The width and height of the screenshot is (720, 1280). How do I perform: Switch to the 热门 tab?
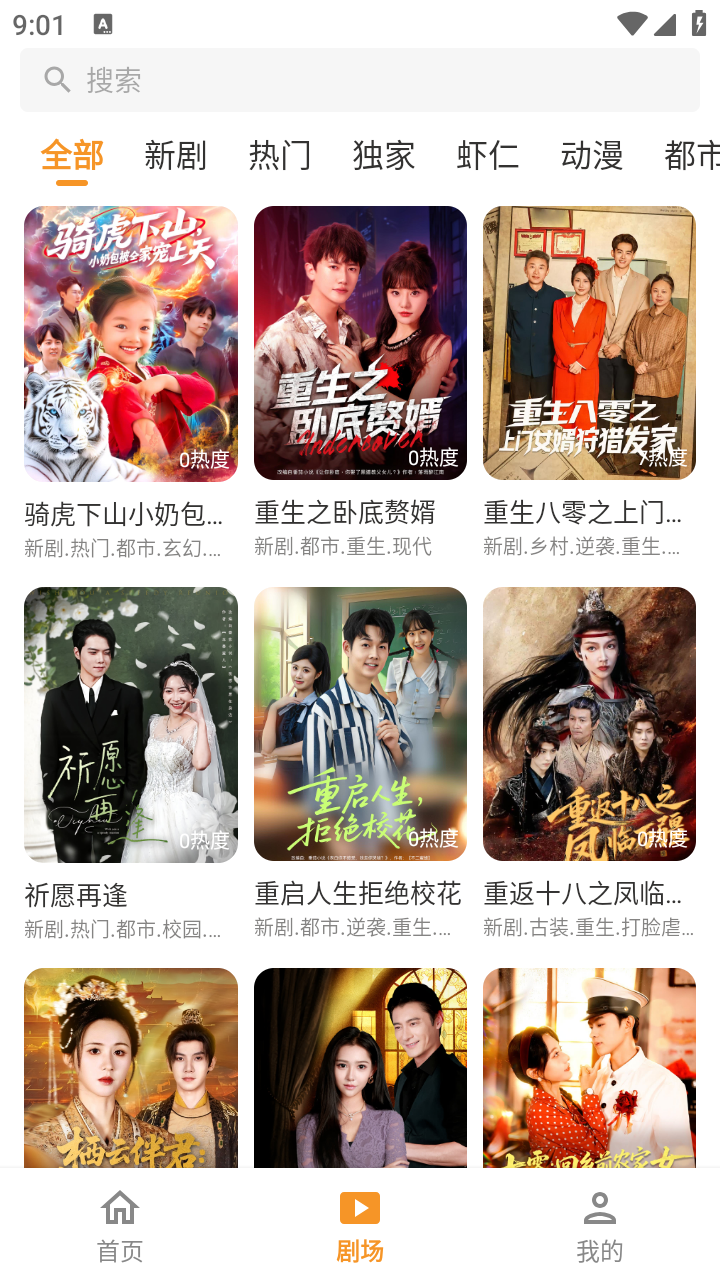280,156
